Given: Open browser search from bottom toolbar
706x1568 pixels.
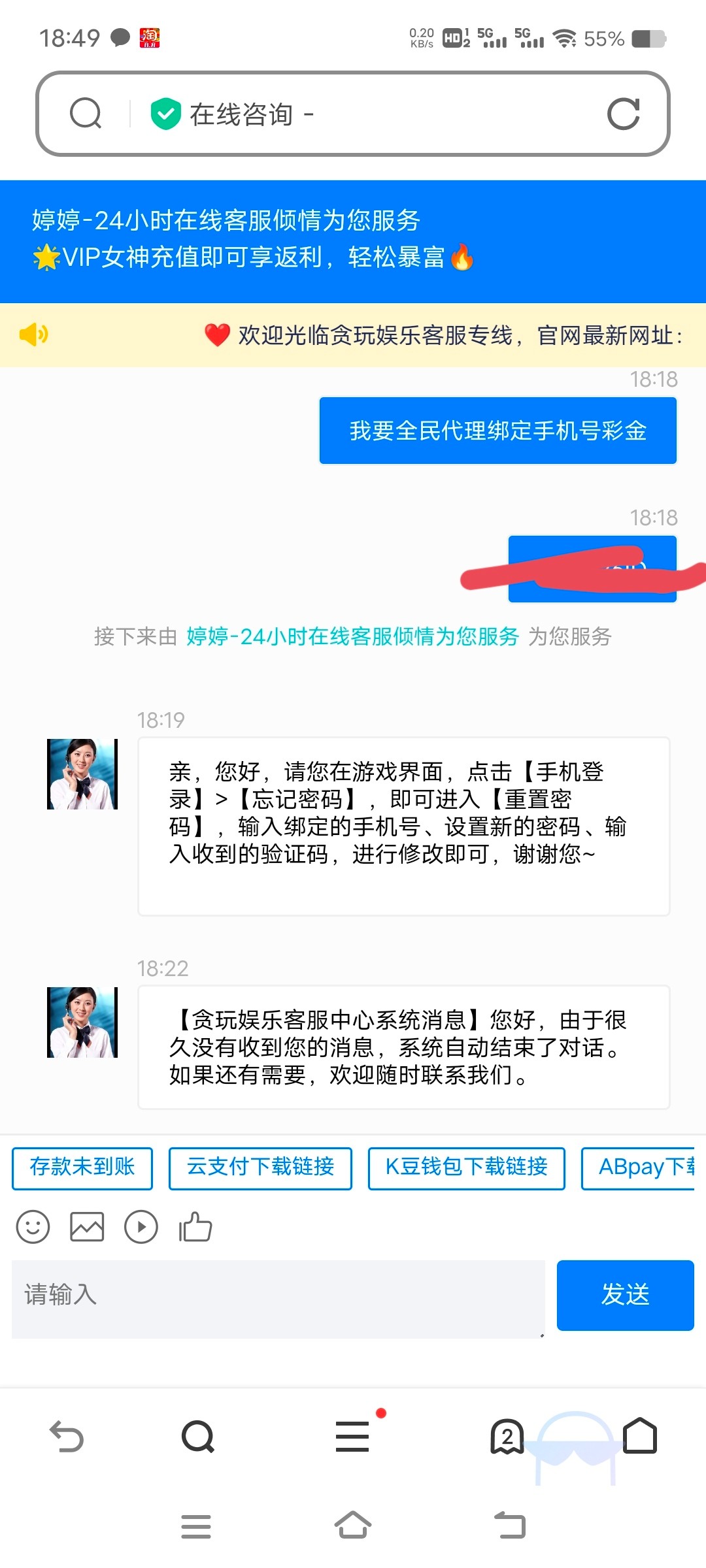Looking at the screenshot, I should click(198, 1436).
